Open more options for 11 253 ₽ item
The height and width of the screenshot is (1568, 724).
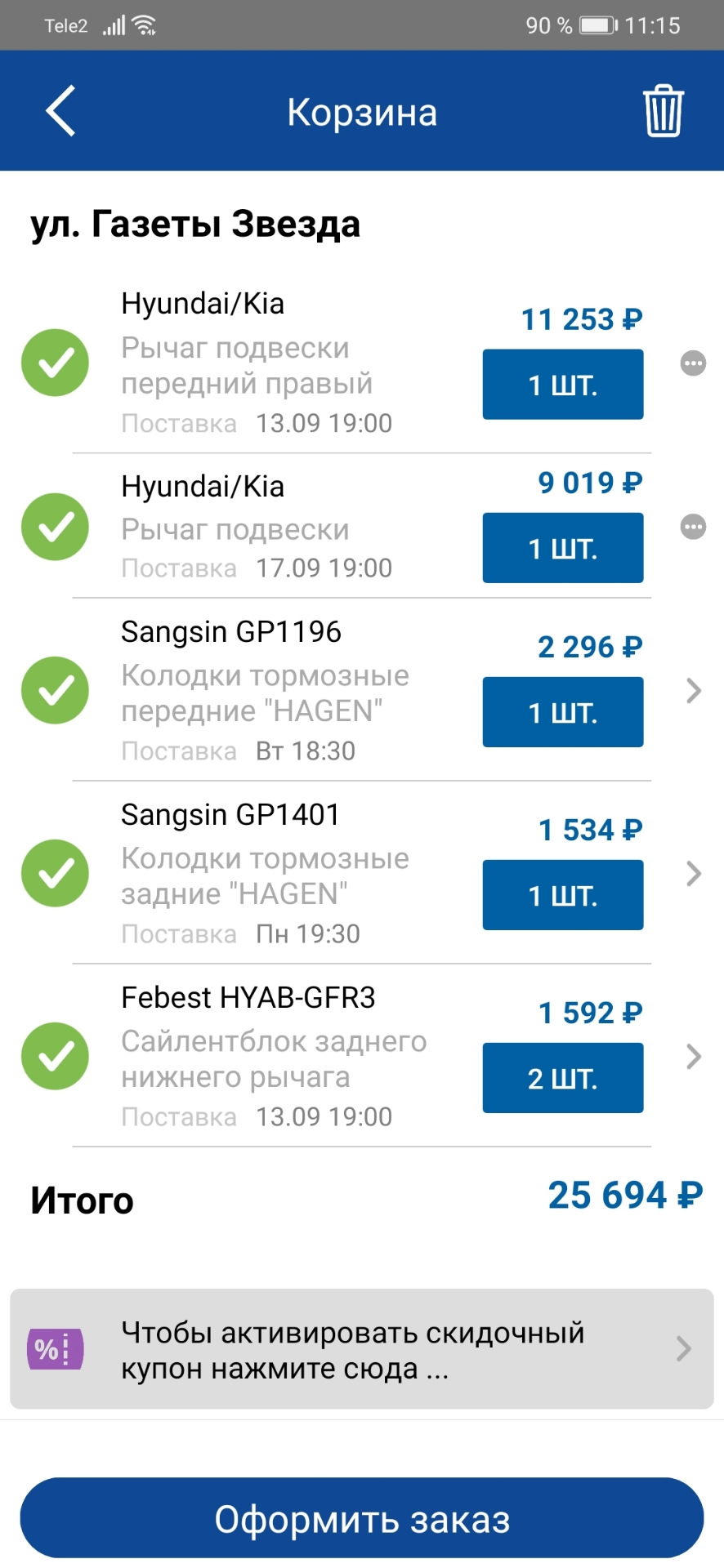pyautogui.click(x=694, y=363)
